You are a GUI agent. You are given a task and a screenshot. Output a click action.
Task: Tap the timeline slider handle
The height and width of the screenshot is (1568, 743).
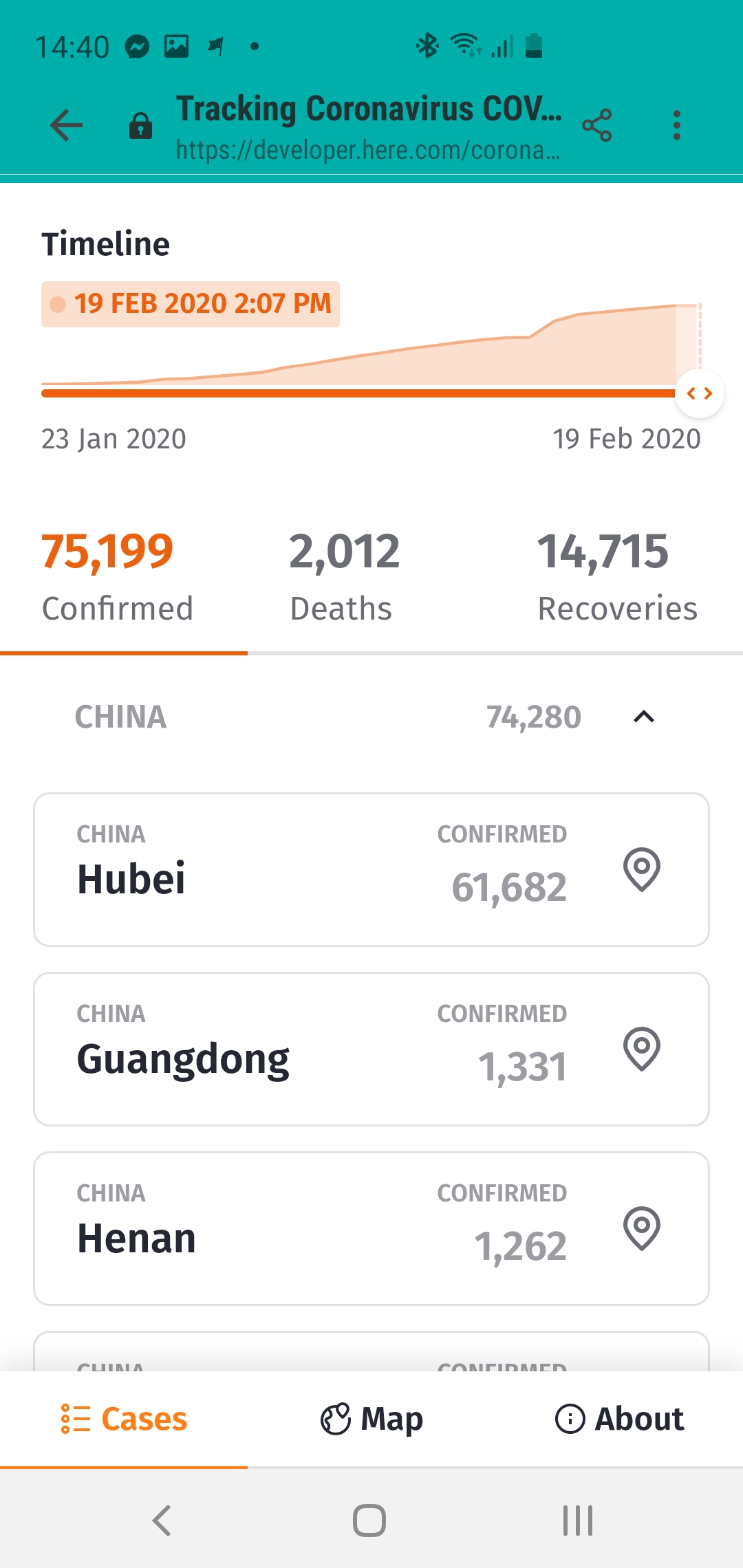tap(699, 393)
